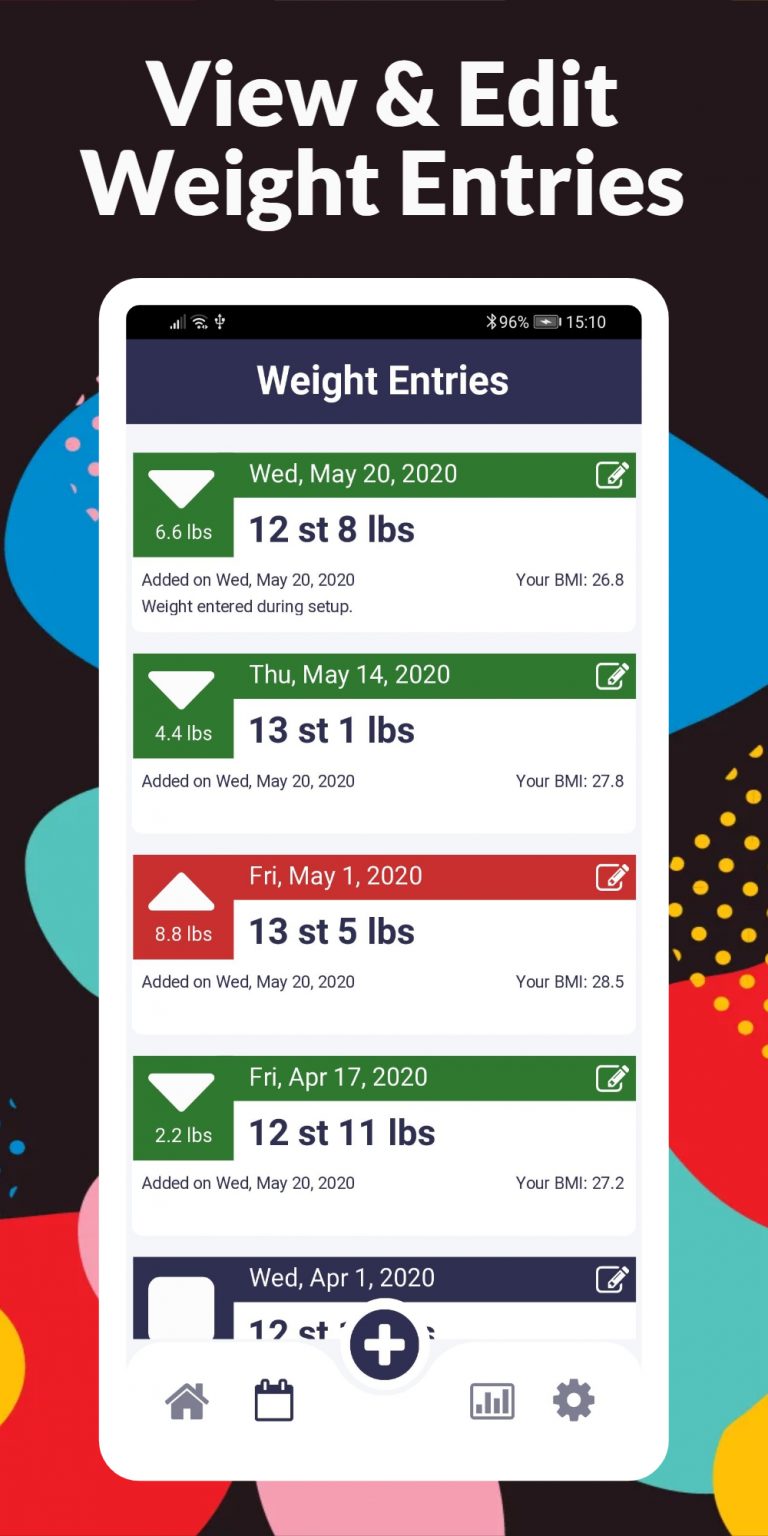Tap the down arrow showing 6.6 lbs loss
The width and height of the screenshot is (768, 1536).
point(183,490)
